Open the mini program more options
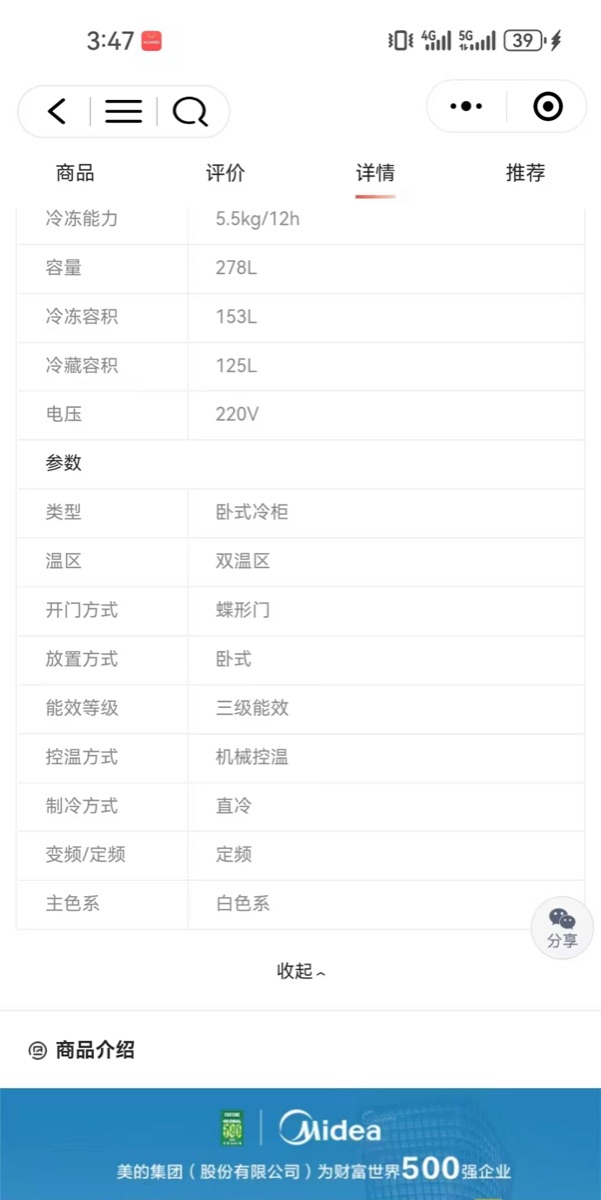 click(x=466, y=106)
